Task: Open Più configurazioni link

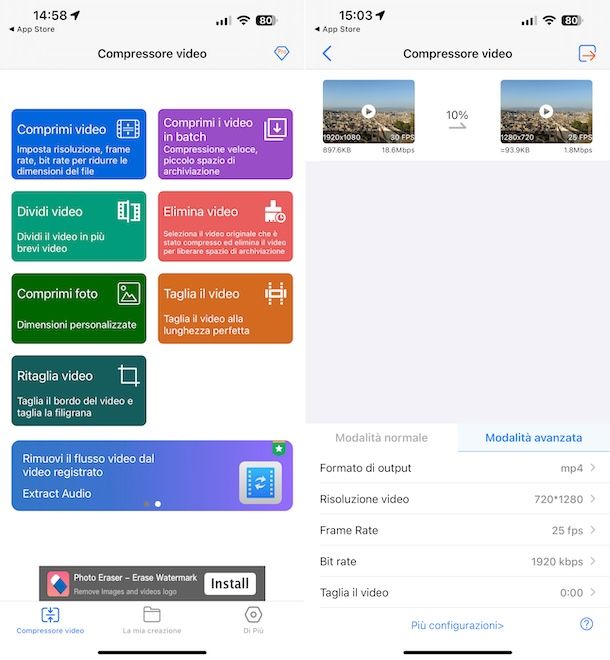Action: 457,625
